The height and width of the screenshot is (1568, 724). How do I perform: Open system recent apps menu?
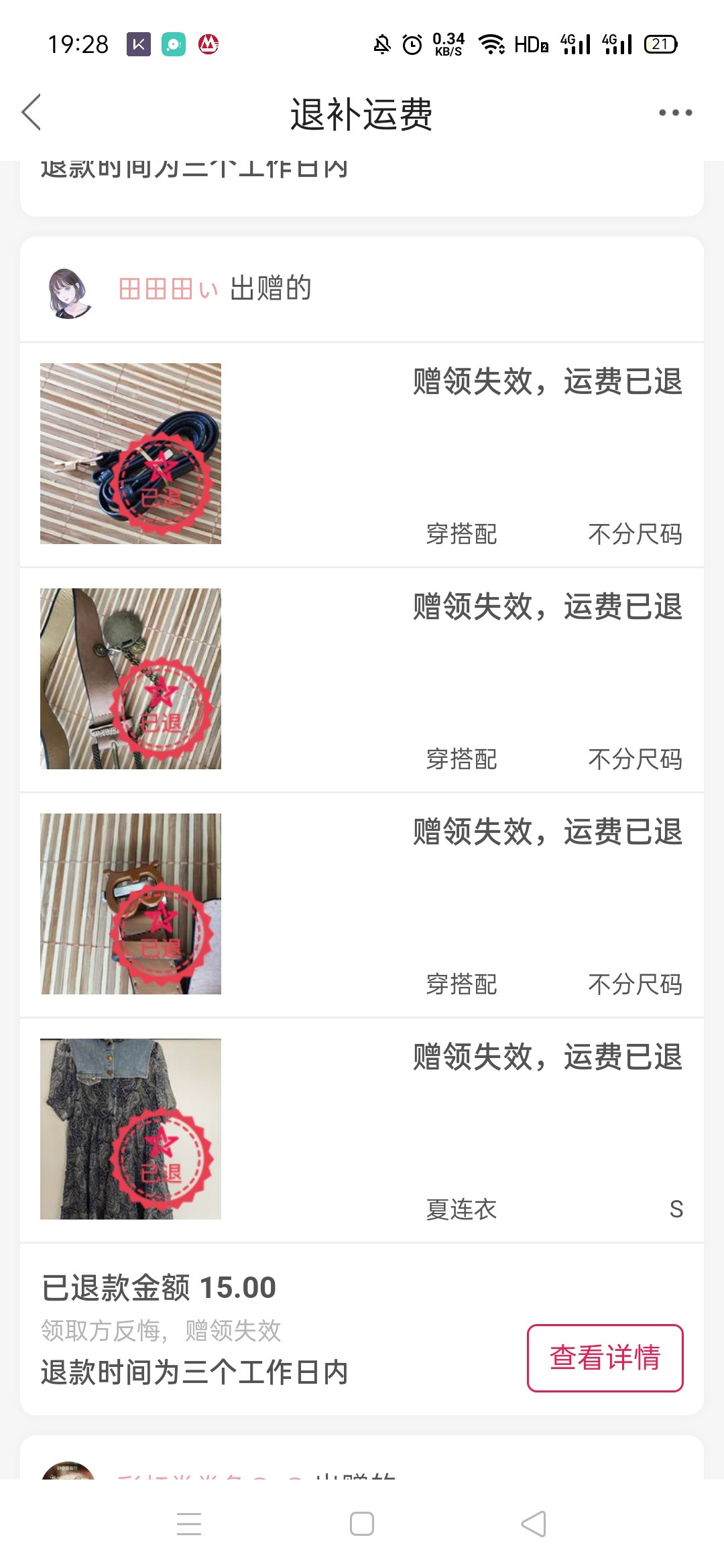pyautogui.click(x=189, y=1524)
